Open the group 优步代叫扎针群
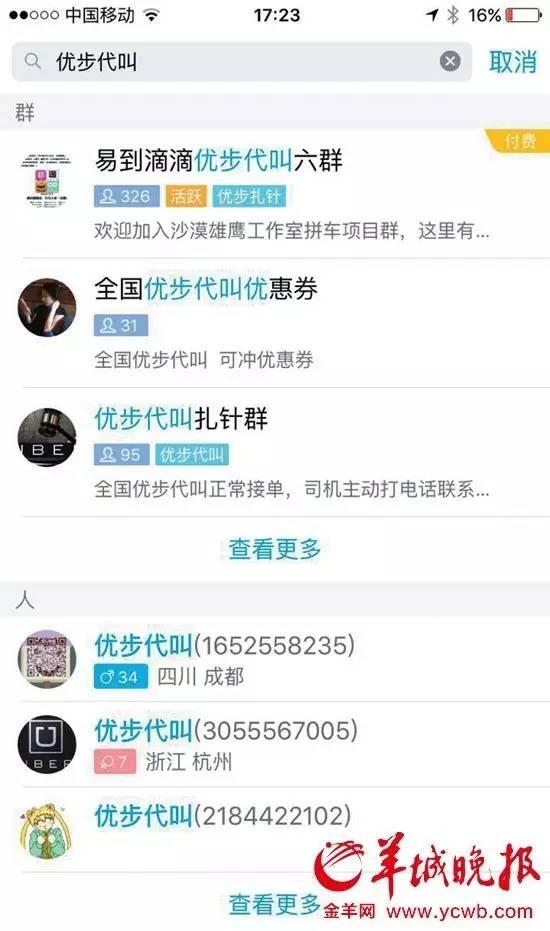This screenshot has width=550, height=931. (x=275, y=452)
